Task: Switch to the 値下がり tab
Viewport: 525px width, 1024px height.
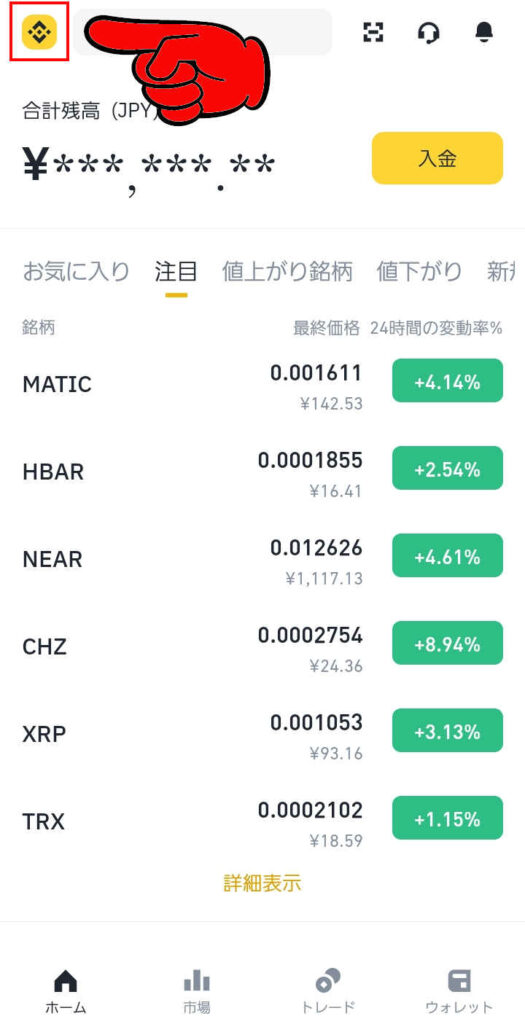Action: (x=419, y=271)
